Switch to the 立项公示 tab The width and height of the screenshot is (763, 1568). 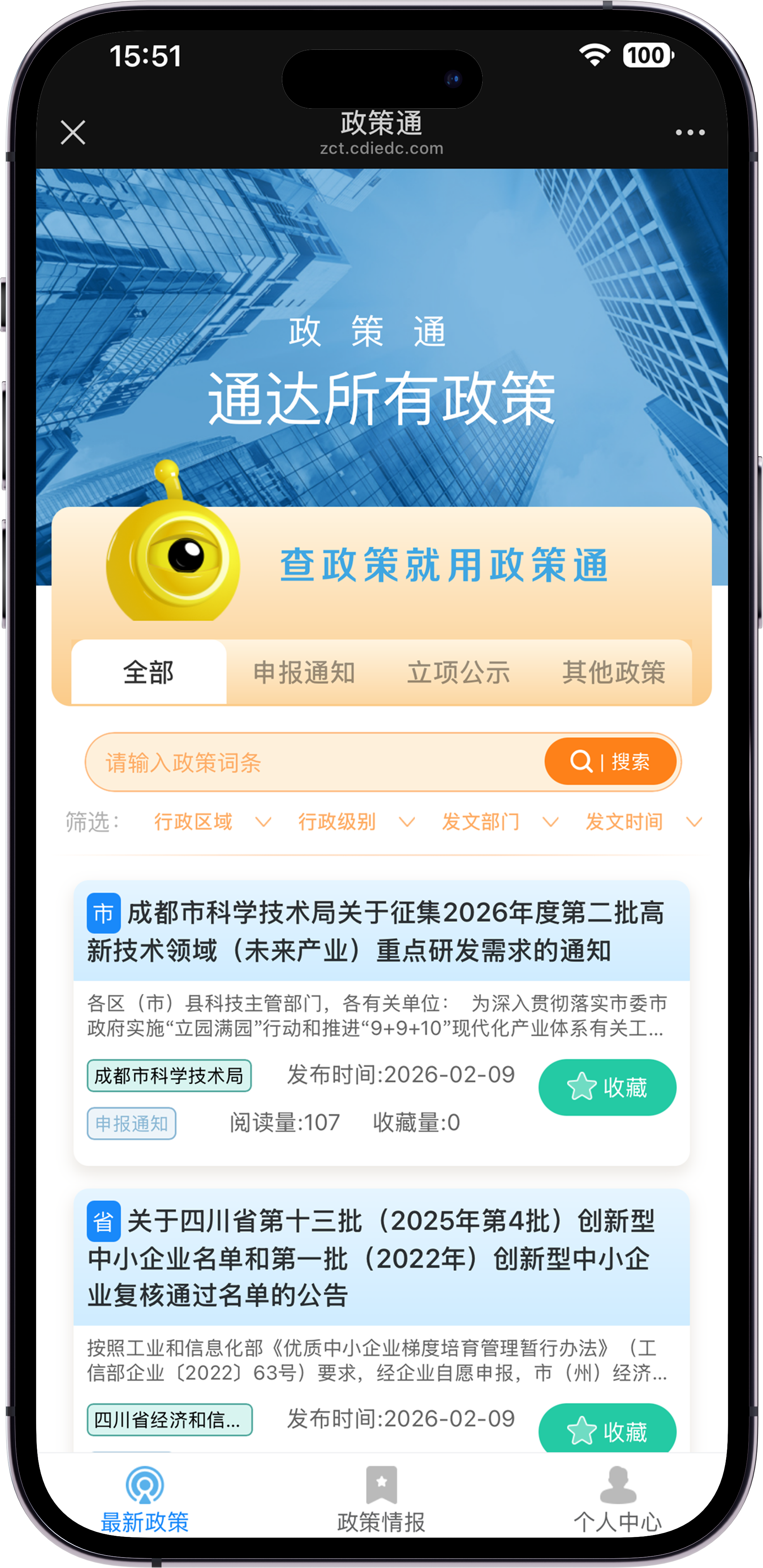click(458, 673)
